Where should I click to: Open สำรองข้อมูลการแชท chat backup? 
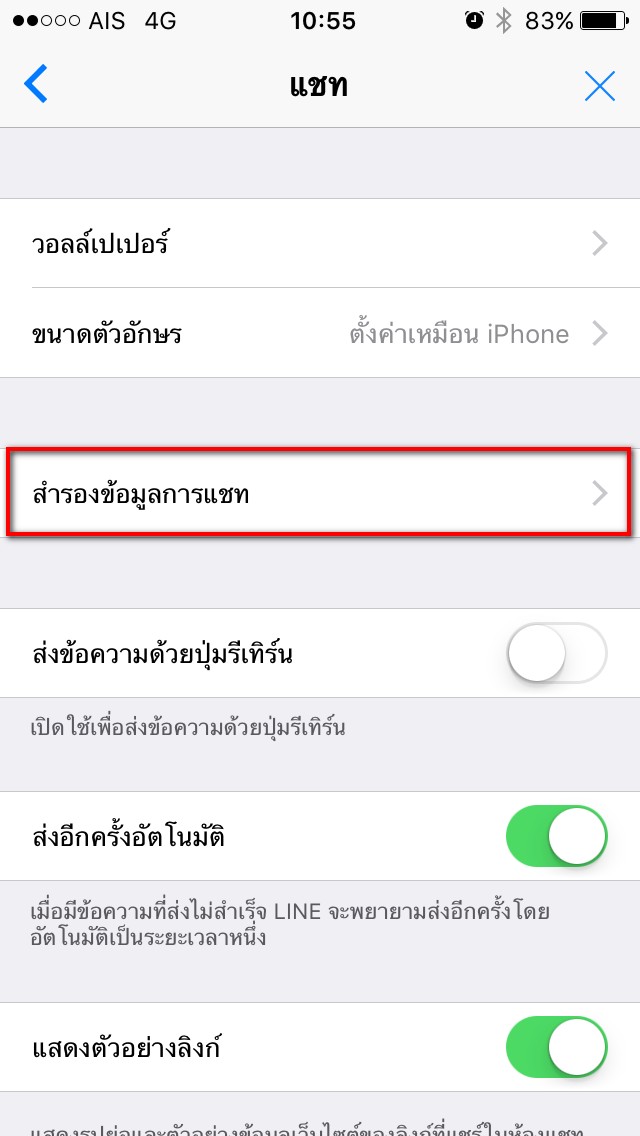pos(320,493)
